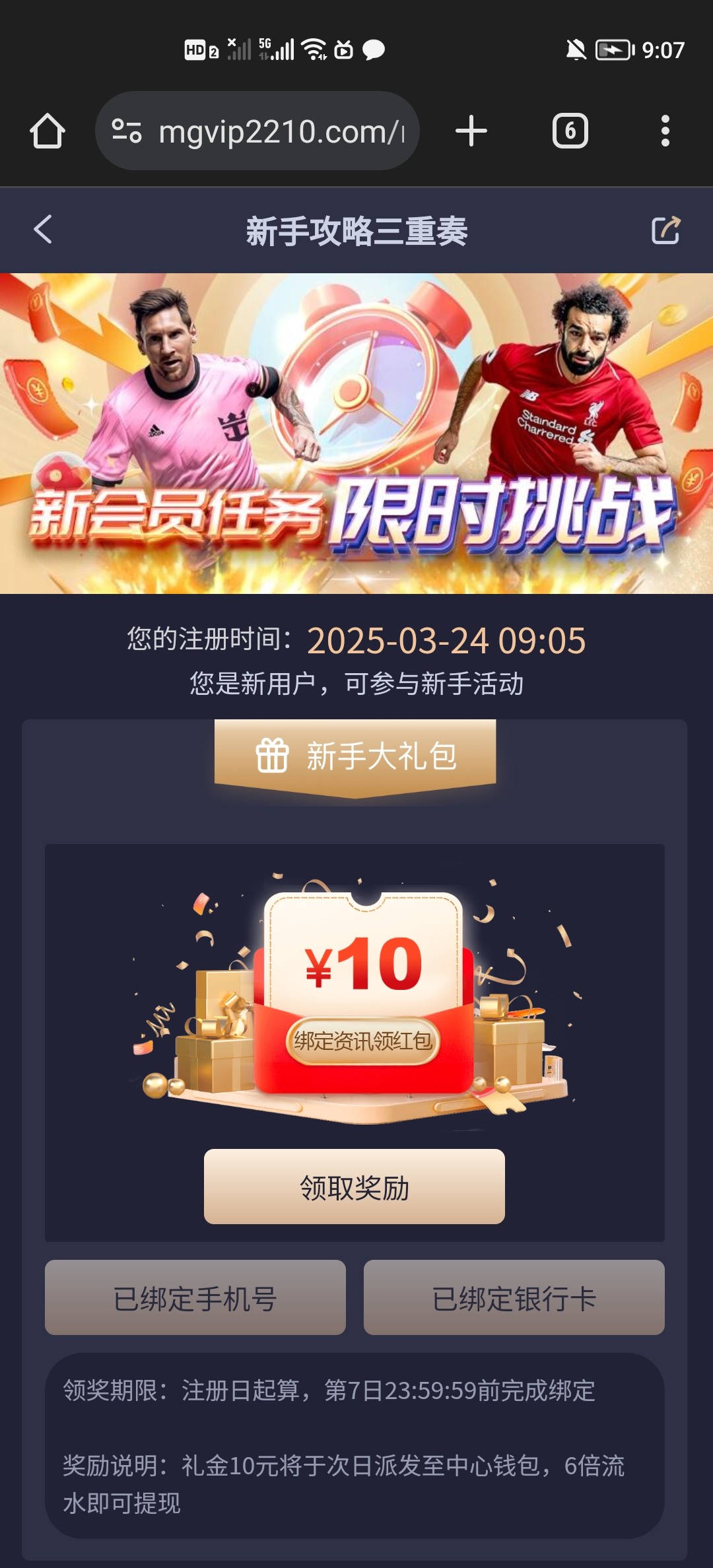View site info icon in address bar
The width and height of the screenshot is (713, 1568).
point(127,131)
